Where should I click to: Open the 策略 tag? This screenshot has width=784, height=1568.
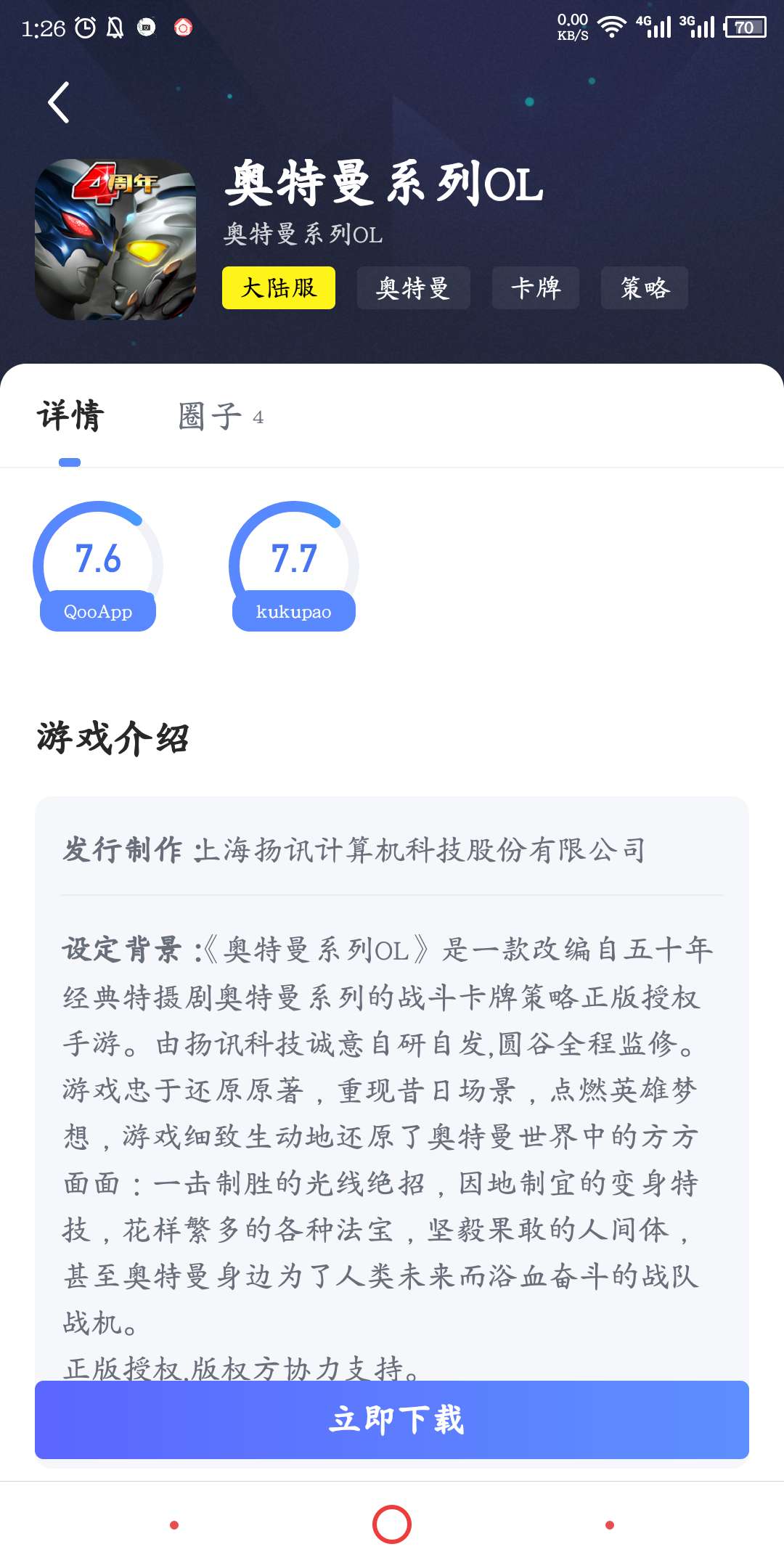point(644,288)
